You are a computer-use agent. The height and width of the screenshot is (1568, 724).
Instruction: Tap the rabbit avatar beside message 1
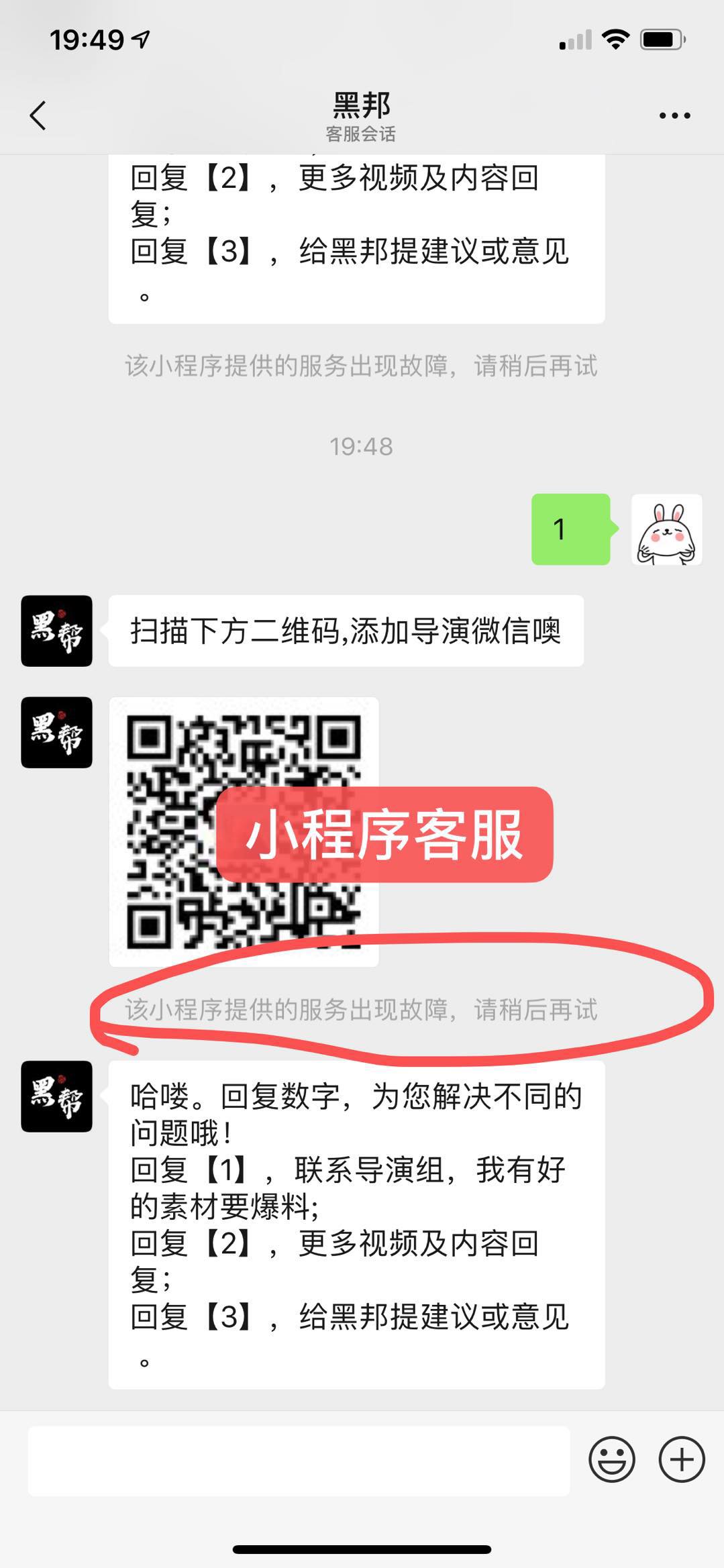pos(666,529)
